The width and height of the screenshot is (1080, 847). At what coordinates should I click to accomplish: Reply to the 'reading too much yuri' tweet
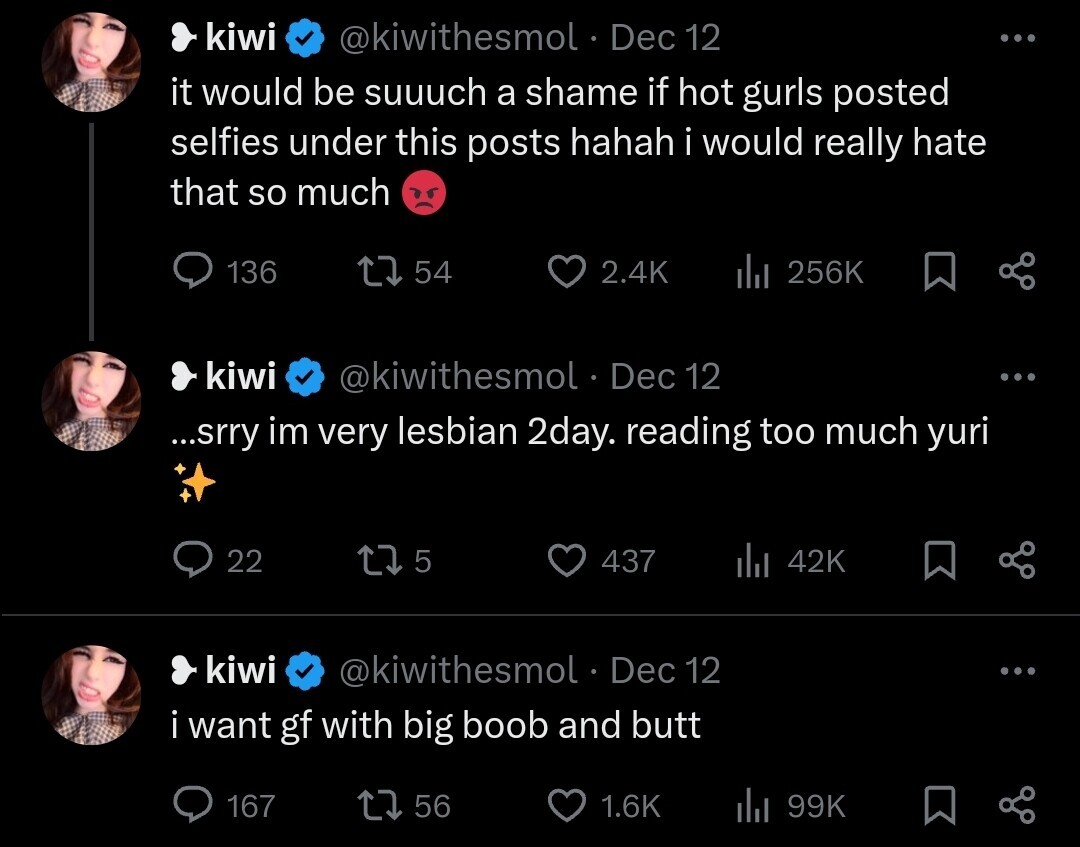[x=192, y=561]
